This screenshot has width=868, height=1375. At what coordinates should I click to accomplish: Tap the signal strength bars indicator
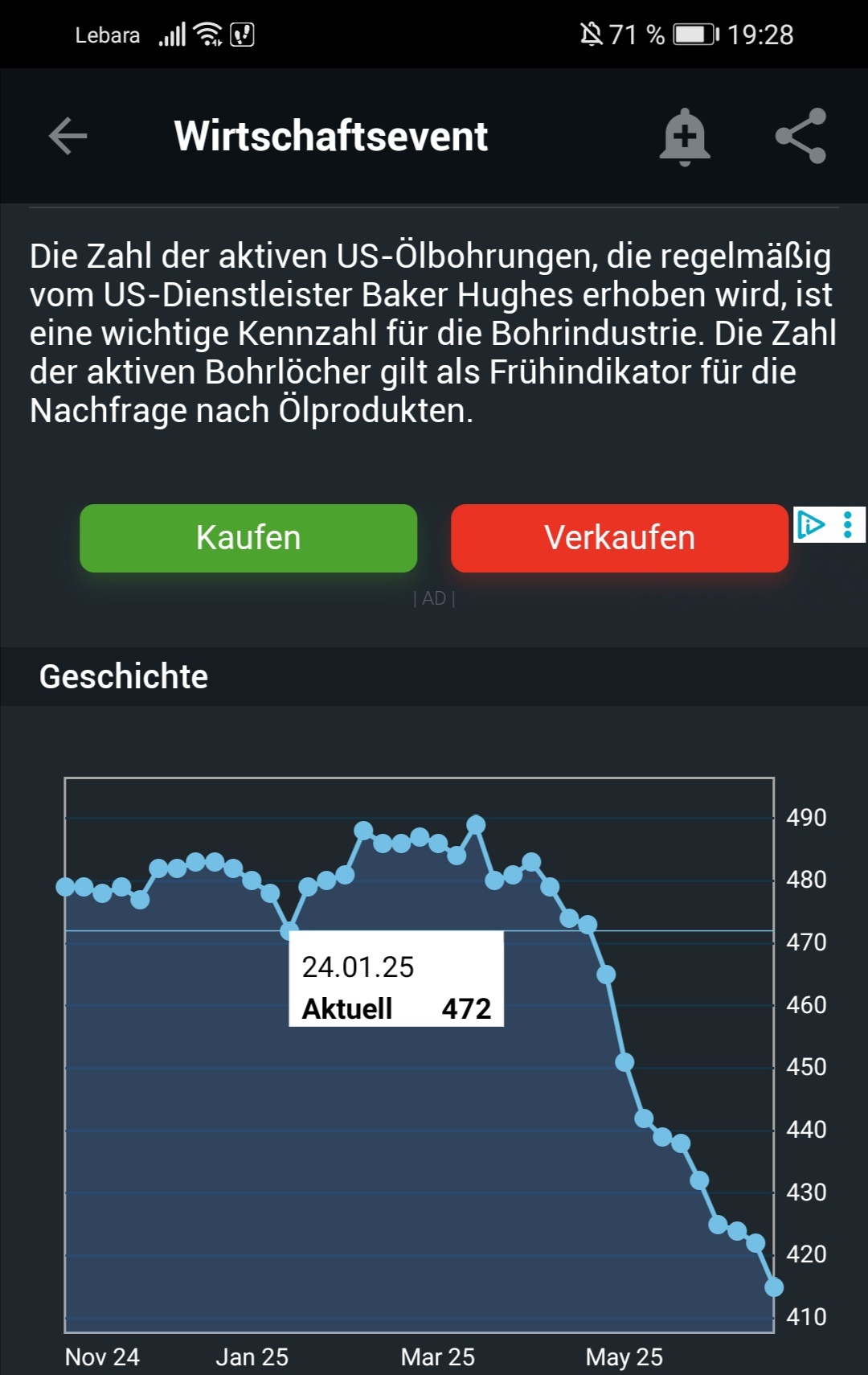tap(171, 32)
